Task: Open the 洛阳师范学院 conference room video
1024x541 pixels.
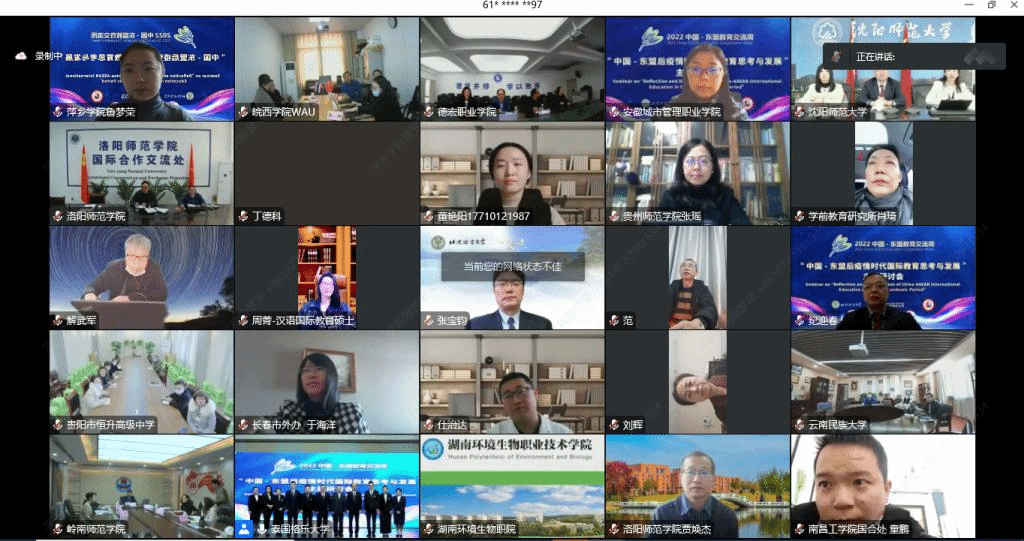Action: (x=141, y=172)
